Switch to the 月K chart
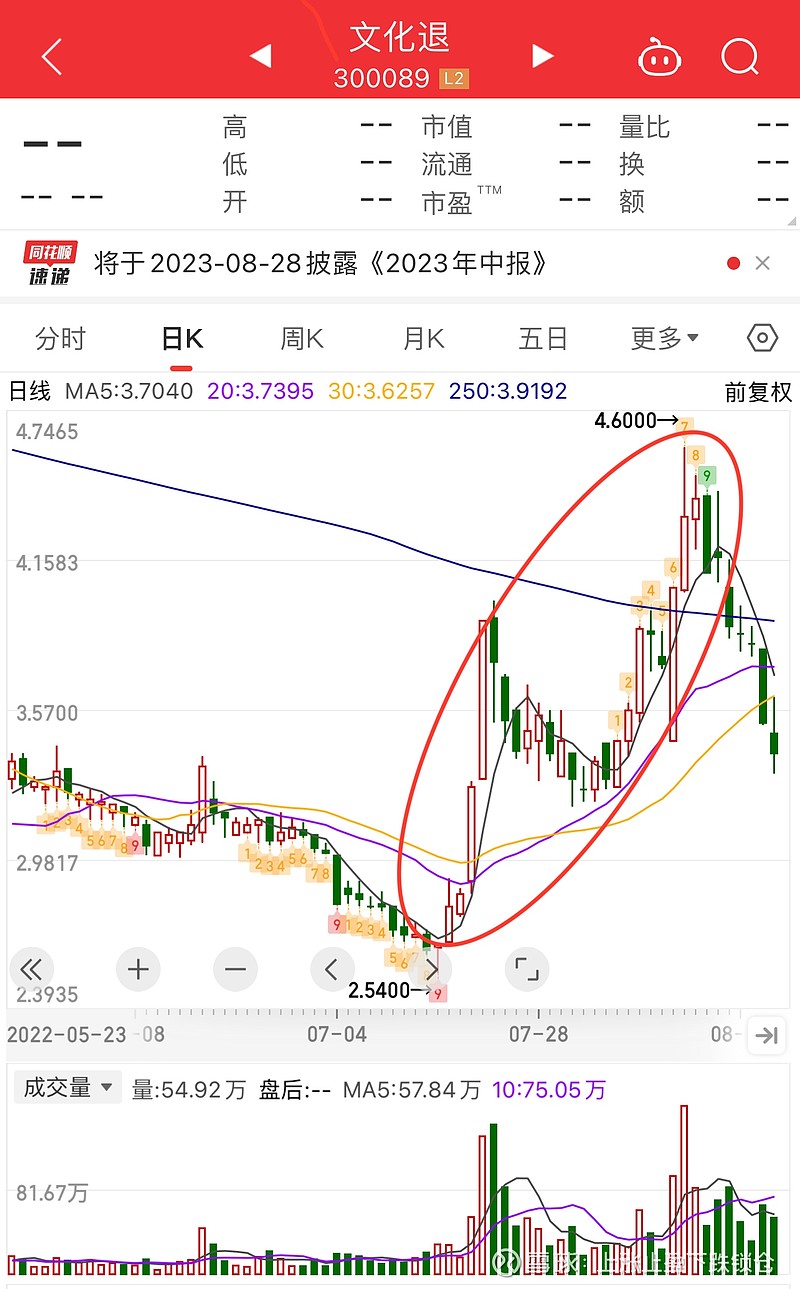Screen dimensions: 800x1289 click(x=423, y=339)
